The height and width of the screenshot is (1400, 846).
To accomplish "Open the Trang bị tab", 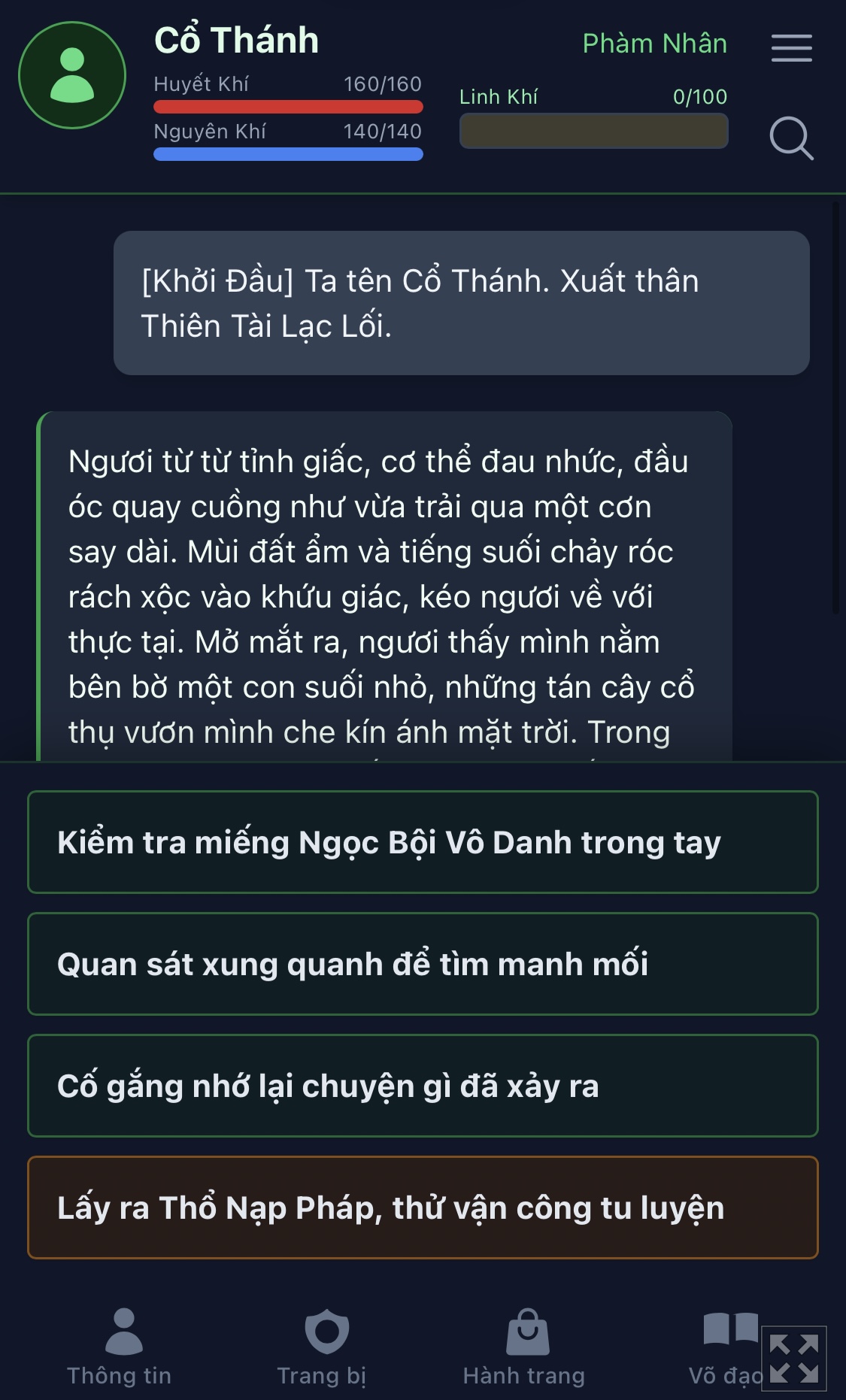I will [323, 1347].
